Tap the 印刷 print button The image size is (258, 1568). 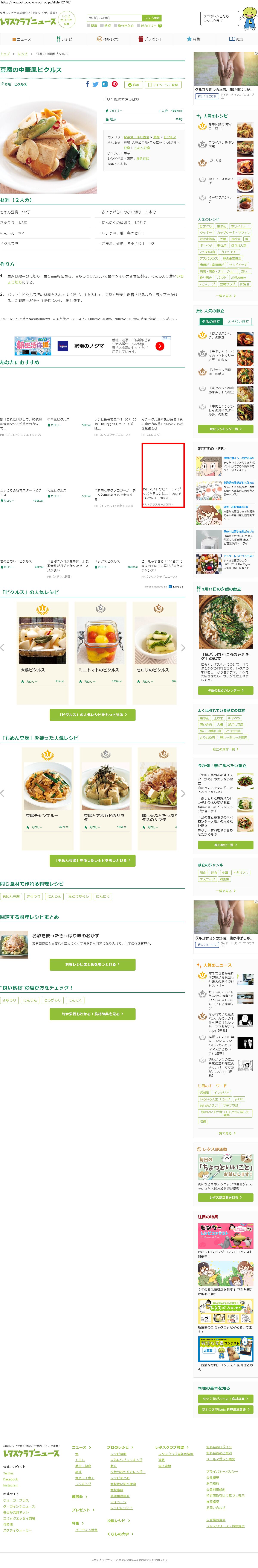pyautogui.click(x=133, y=85)
